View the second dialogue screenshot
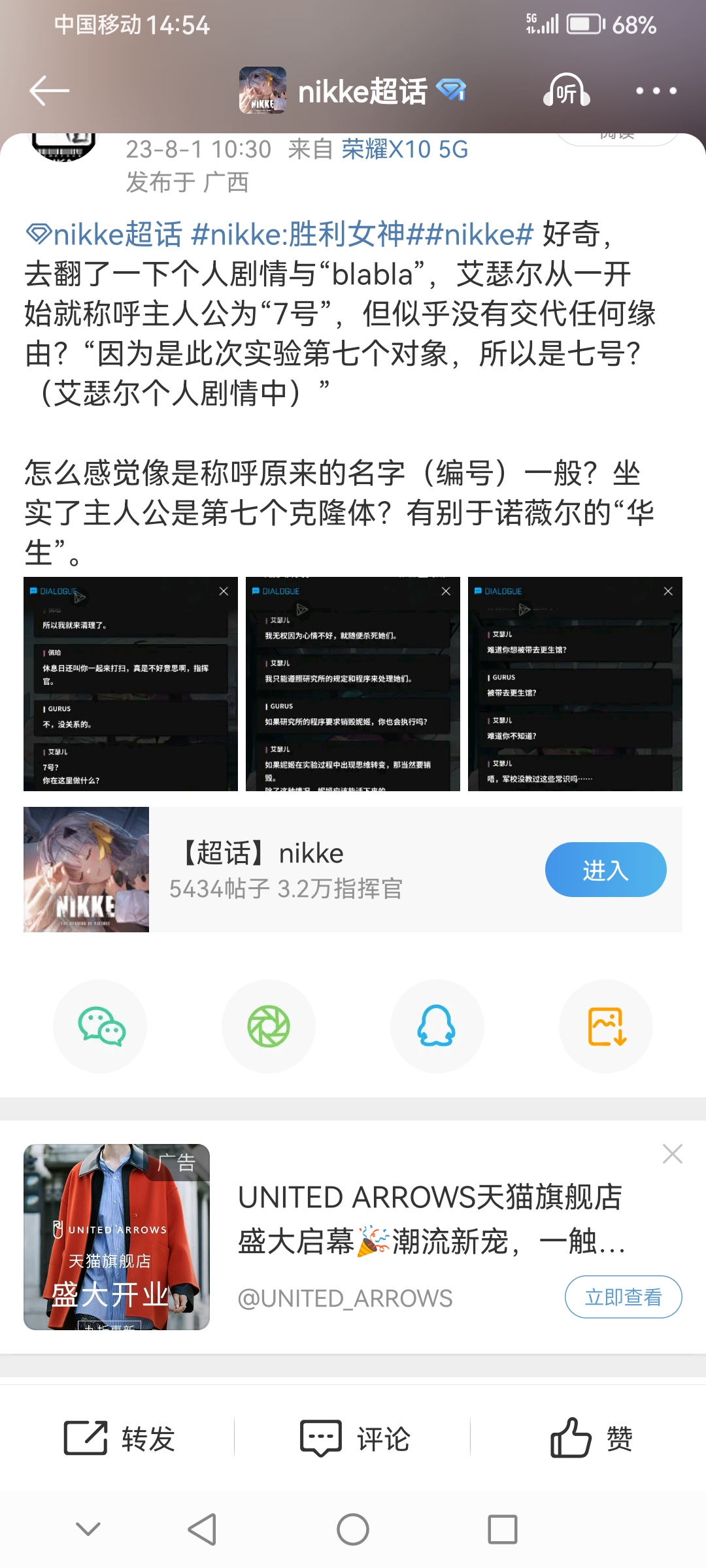 pyautogui.click(x=353, y=683)
